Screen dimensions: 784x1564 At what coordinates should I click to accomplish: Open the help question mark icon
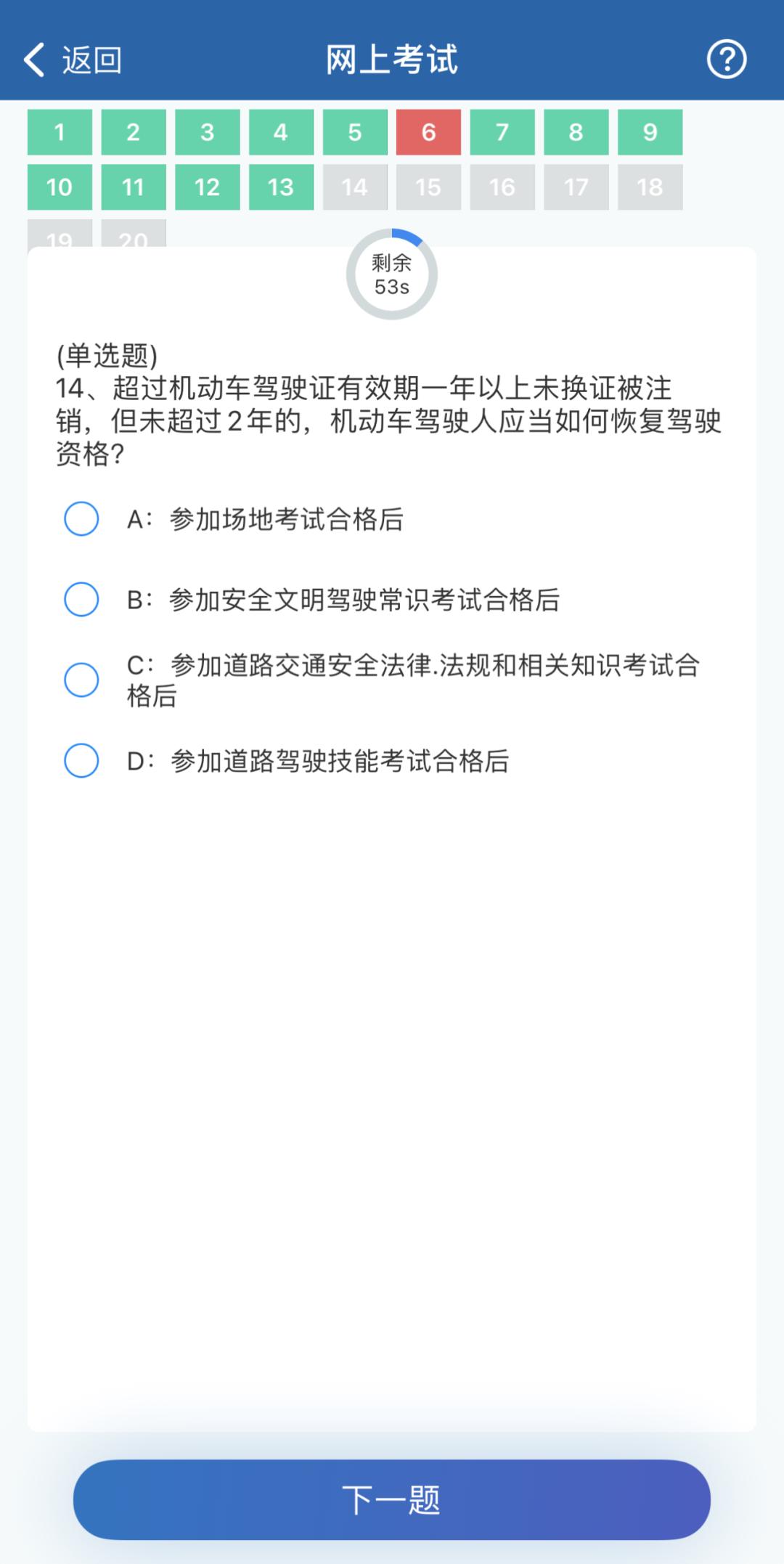[x=727, y=60]
